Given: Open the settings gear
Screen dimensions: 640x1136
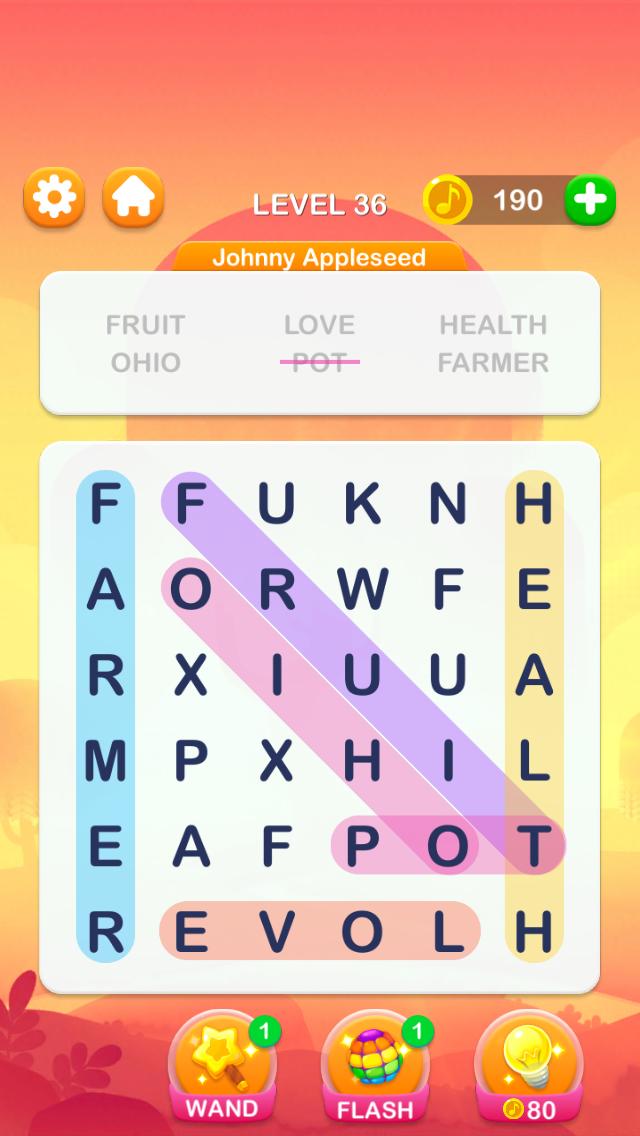Looking at the screenshot, I should click(54, 198).
